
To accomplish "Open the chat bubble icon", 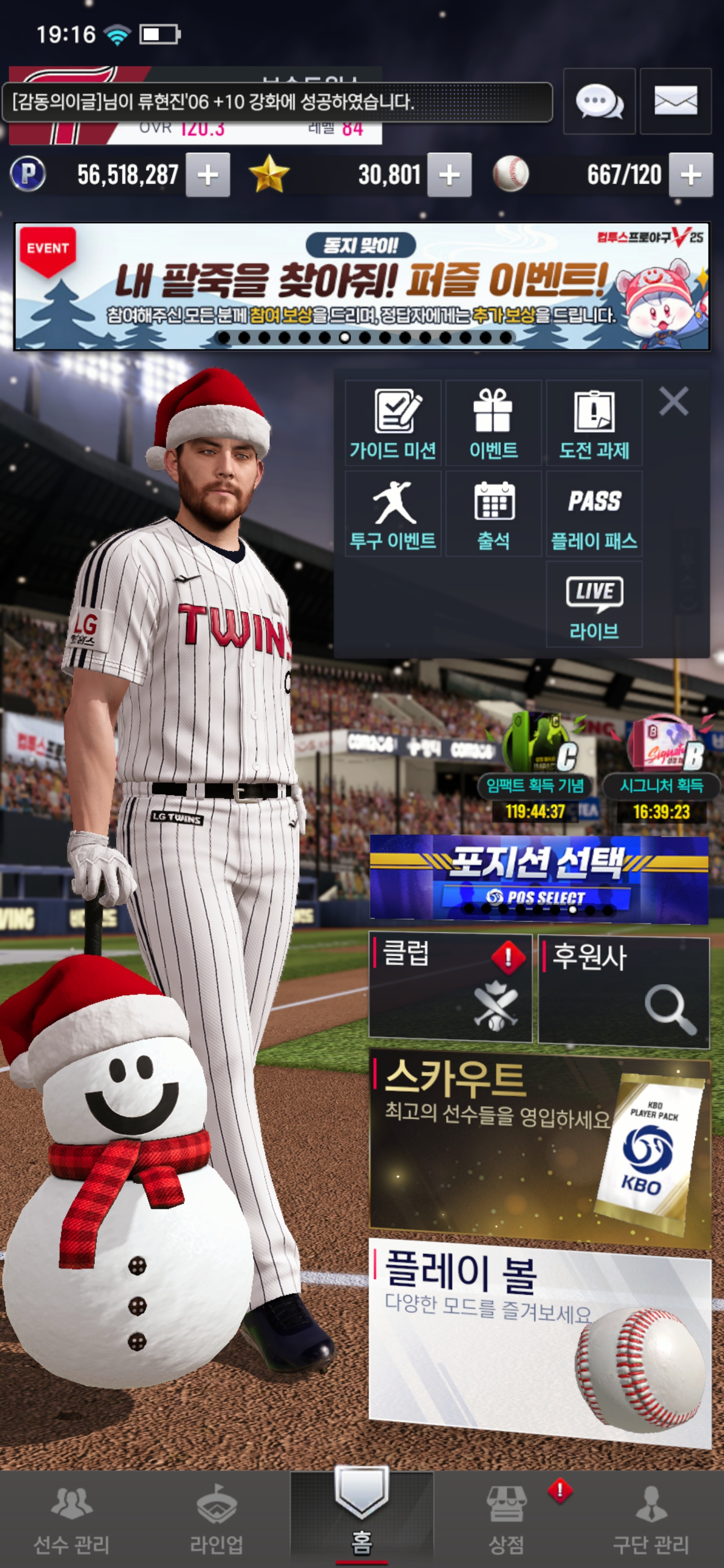I will tap(599, 101).
